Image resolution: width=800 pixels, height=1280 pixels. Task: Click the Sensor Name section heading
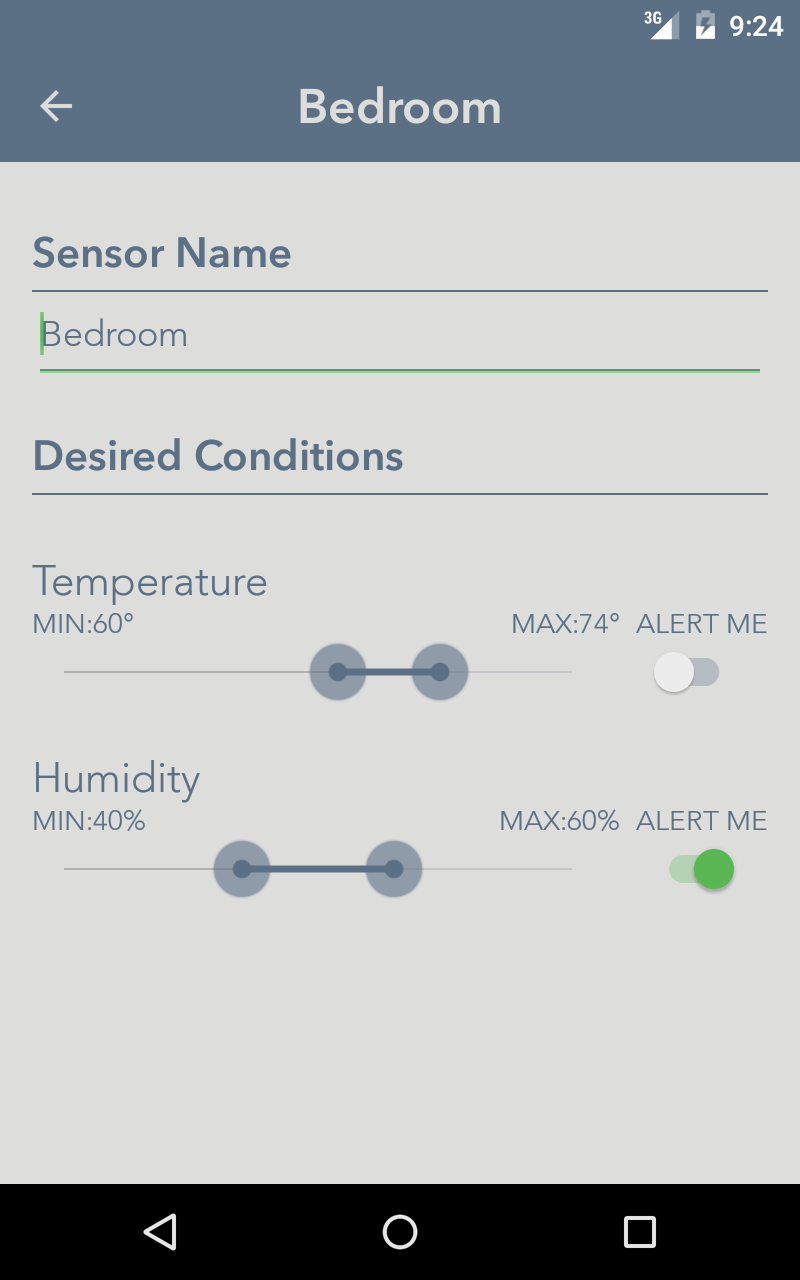pos(162,254)
